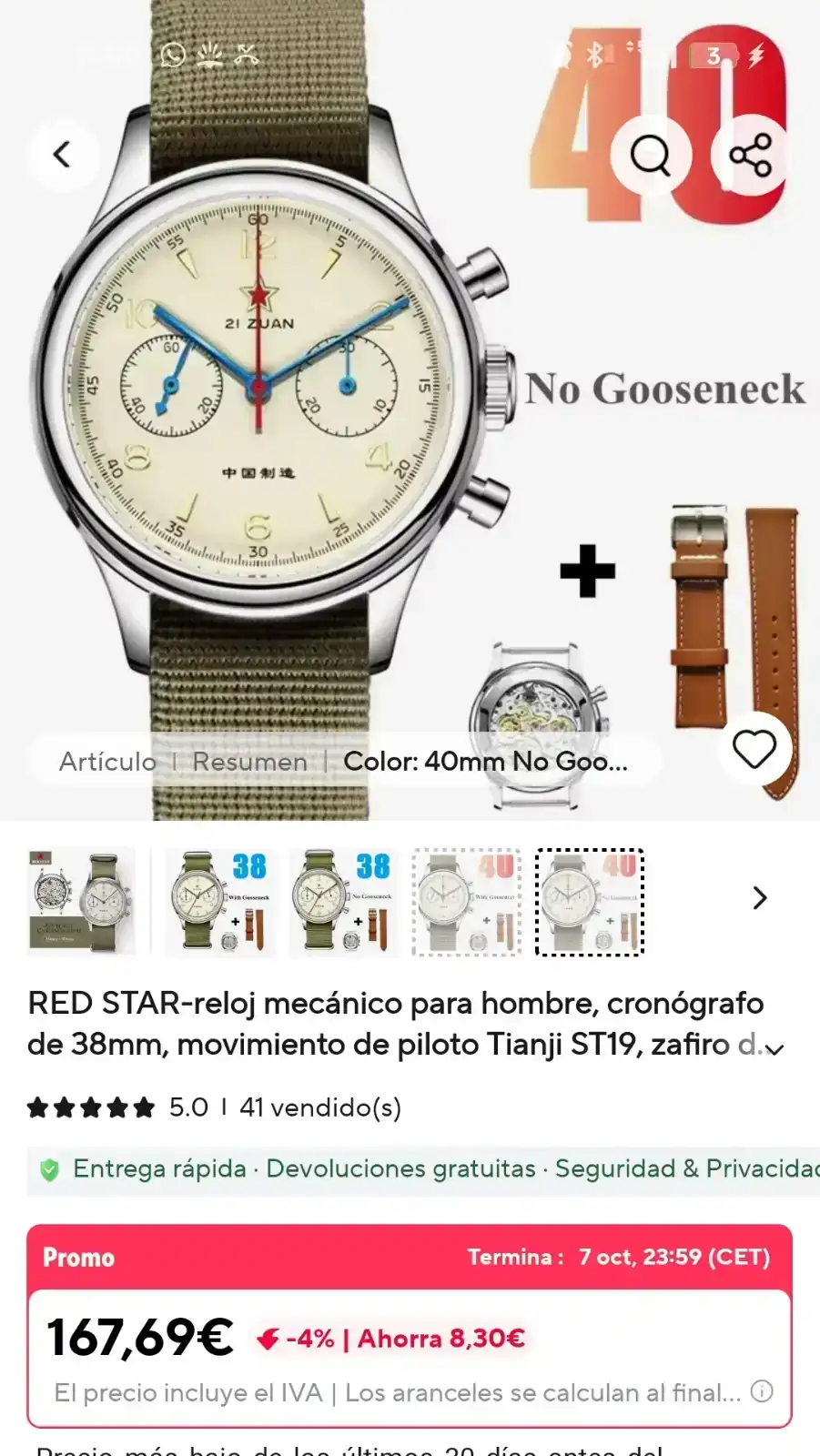Select the first thumbnail showing the watch back
Viewport: 820px width, 1456px height.
point(82,902)
